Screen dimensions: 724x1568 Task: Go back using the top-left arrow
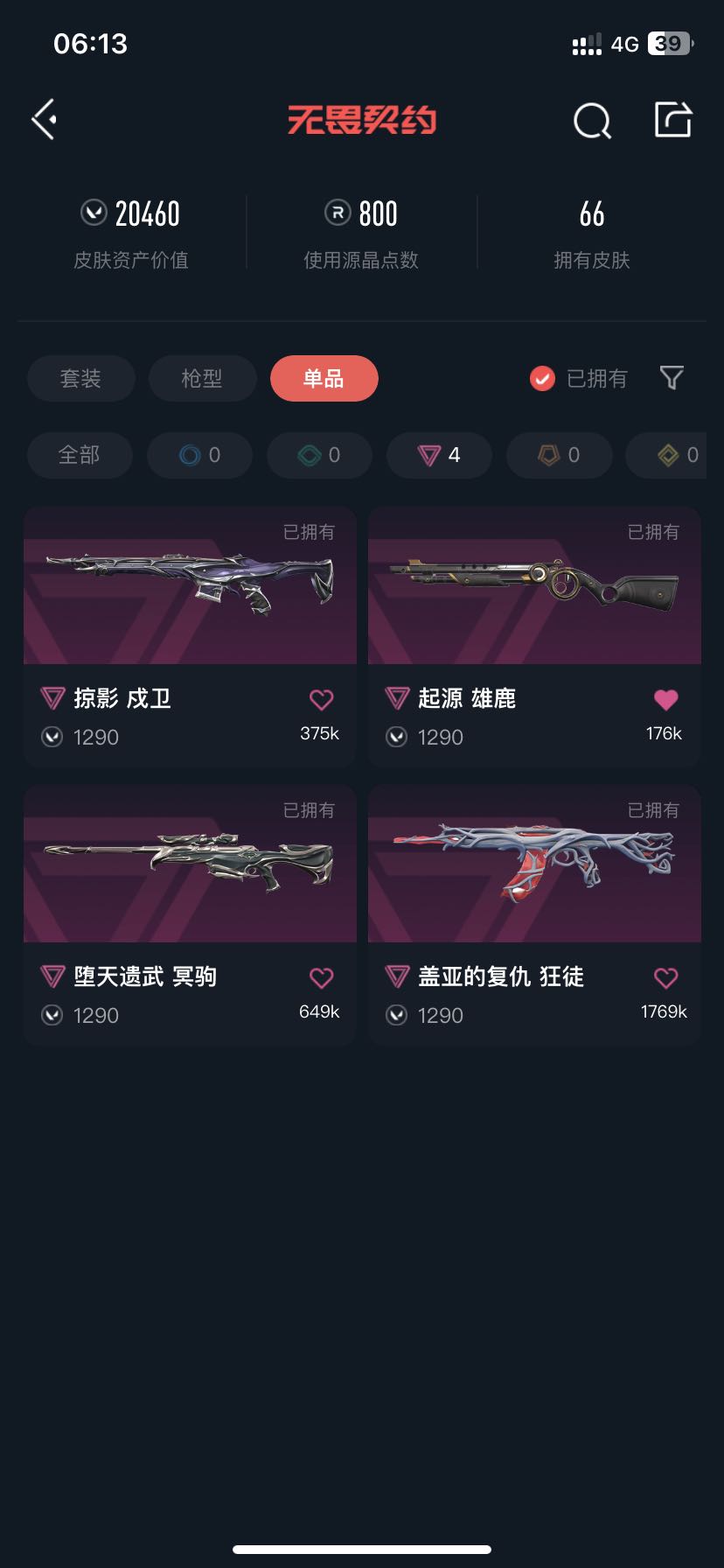pyautogui.click(x=45, y=119)
